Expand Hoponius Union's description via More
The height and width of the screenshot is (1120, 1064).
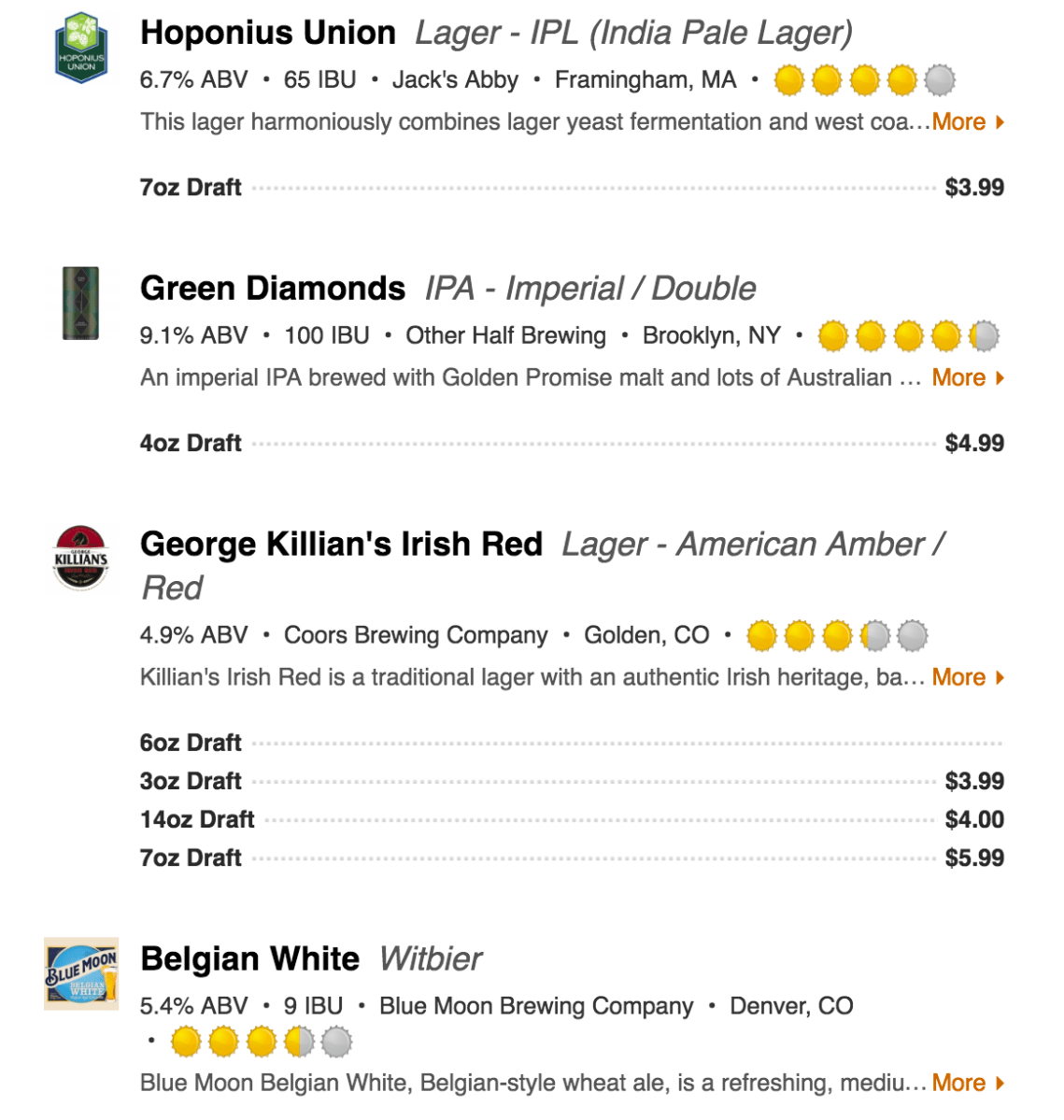pyautogui.click(x=961, y=121)
